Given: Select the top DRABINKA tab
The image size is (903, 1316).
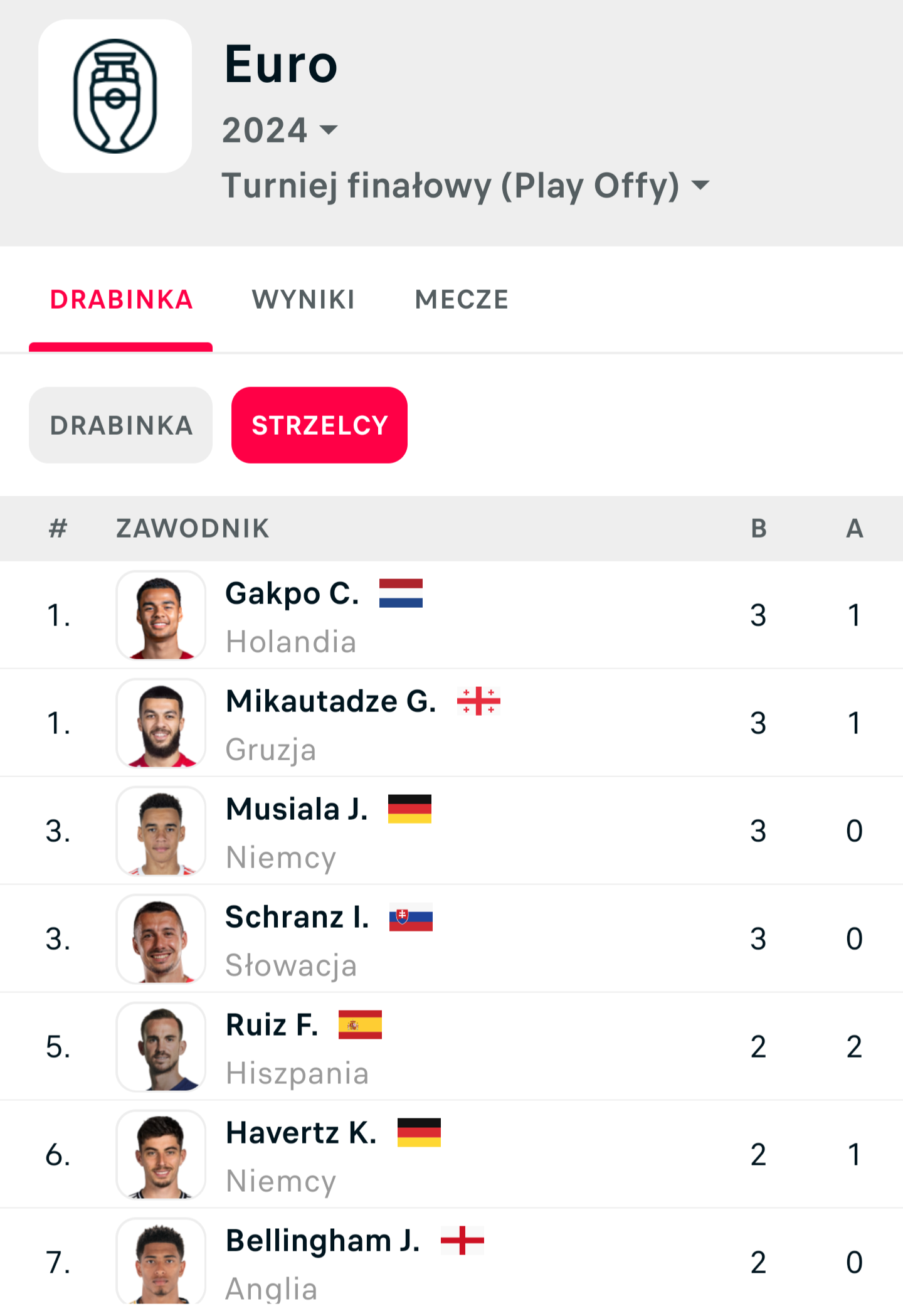Looking at the screenshot, I should pos(121,300).
